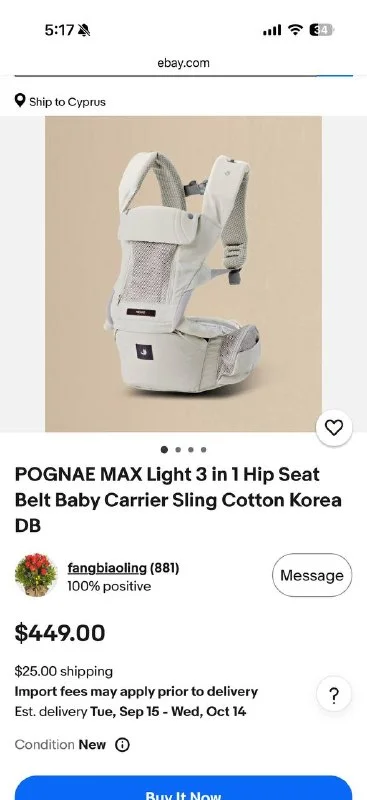367x800 pixels.
Task: Open seller fangbiaoling's profile
Action: pos(107,568)
